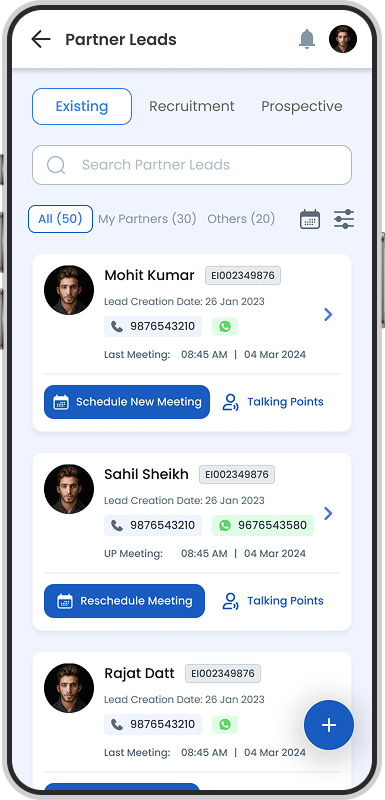Switch to the Recruitment tab
385x800 pixels.
pyautogui.click(x=192, y=106)
